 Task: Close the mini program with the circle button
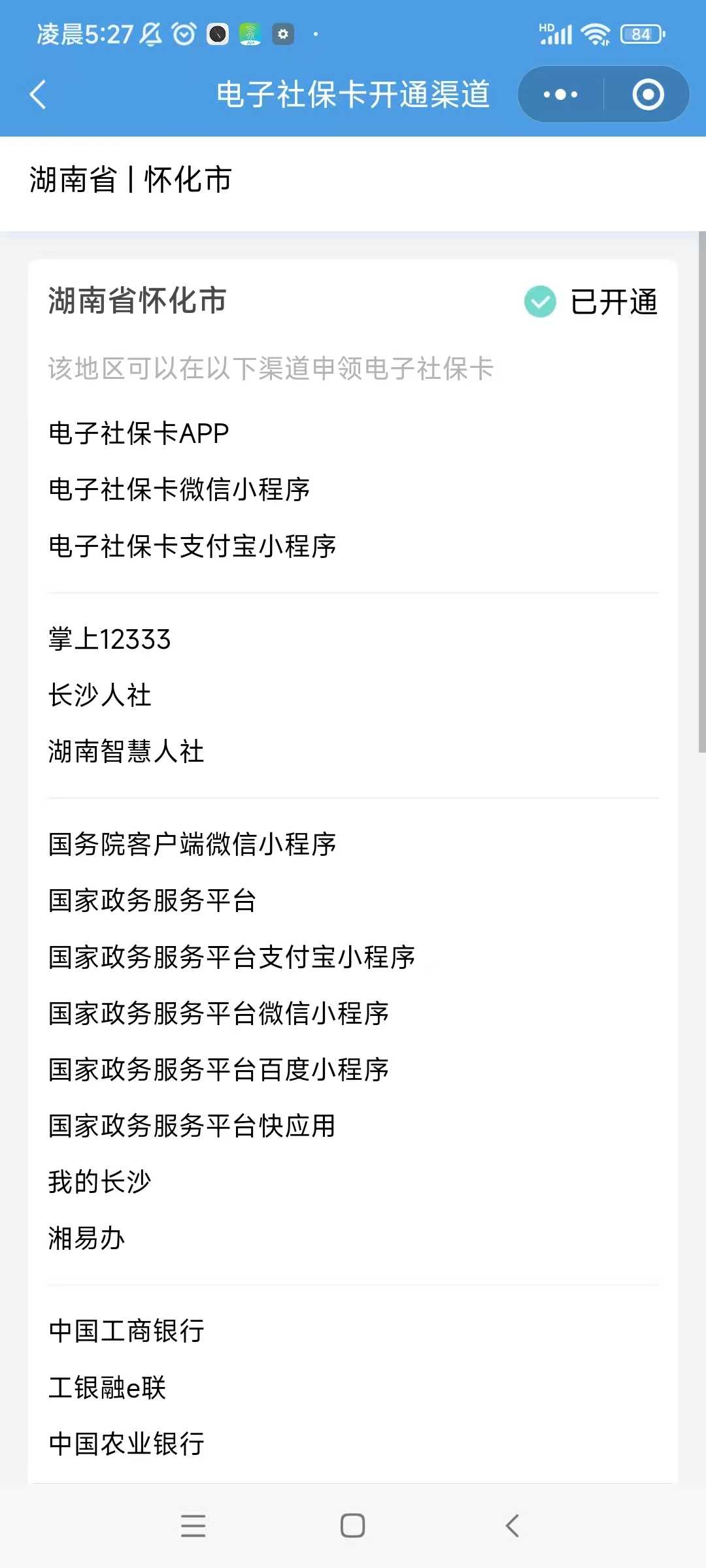[x=648, y=95]
